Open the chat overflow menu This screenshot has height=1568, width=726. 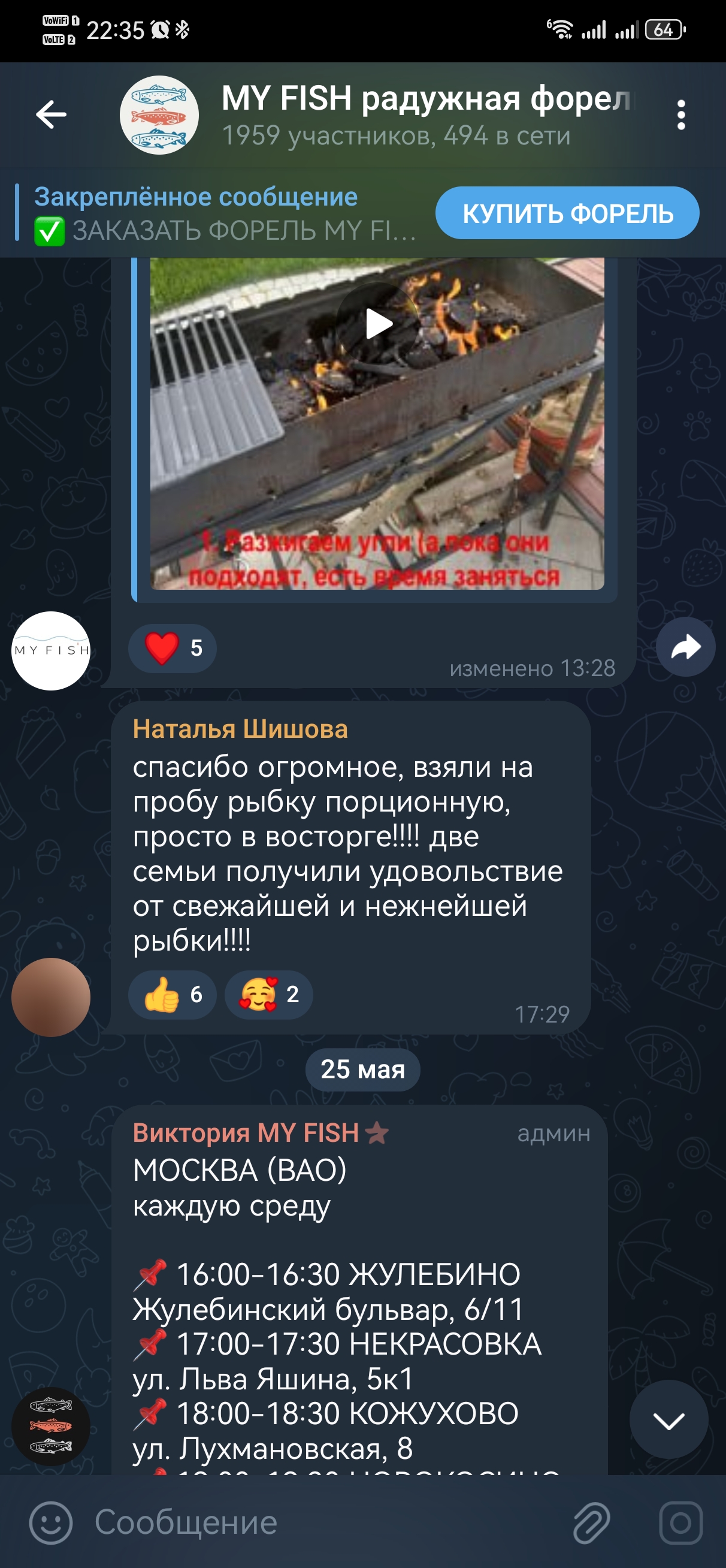[681, 115]
